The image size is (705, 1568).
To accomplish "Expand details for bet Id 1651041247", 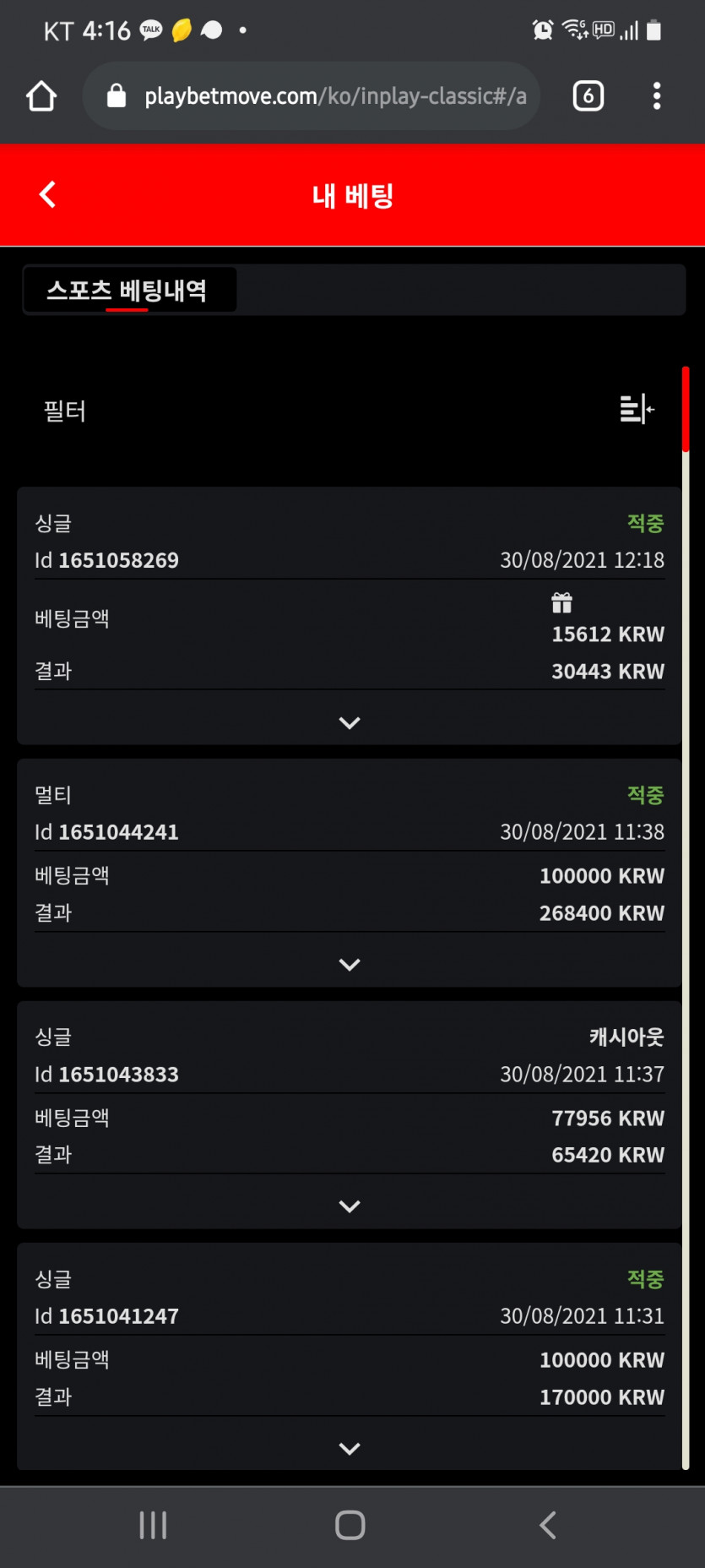I will pyautogui.click(x=349, y=1448).
